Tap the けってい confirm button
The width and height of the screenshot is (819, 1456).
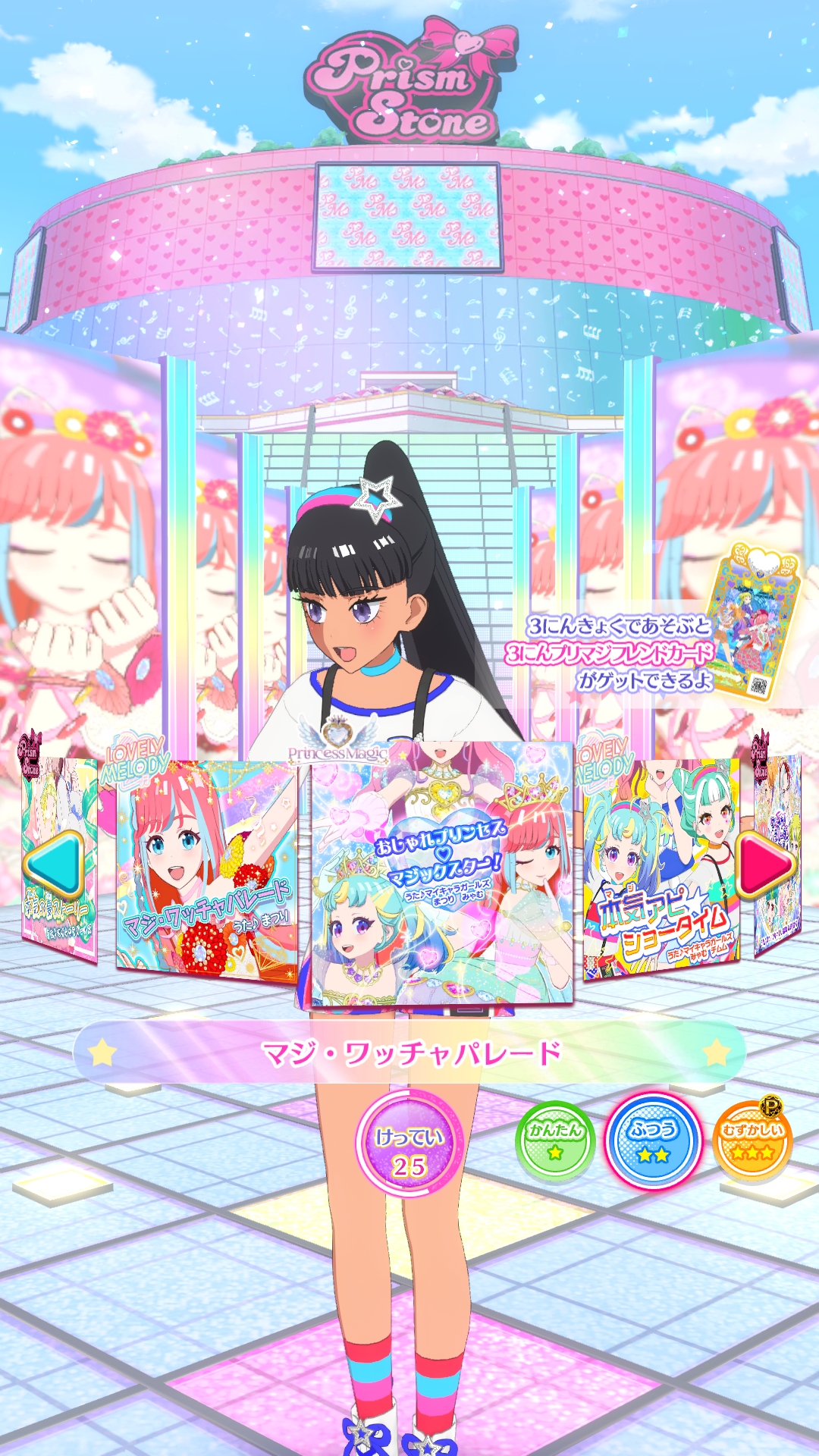(409, 1144)
